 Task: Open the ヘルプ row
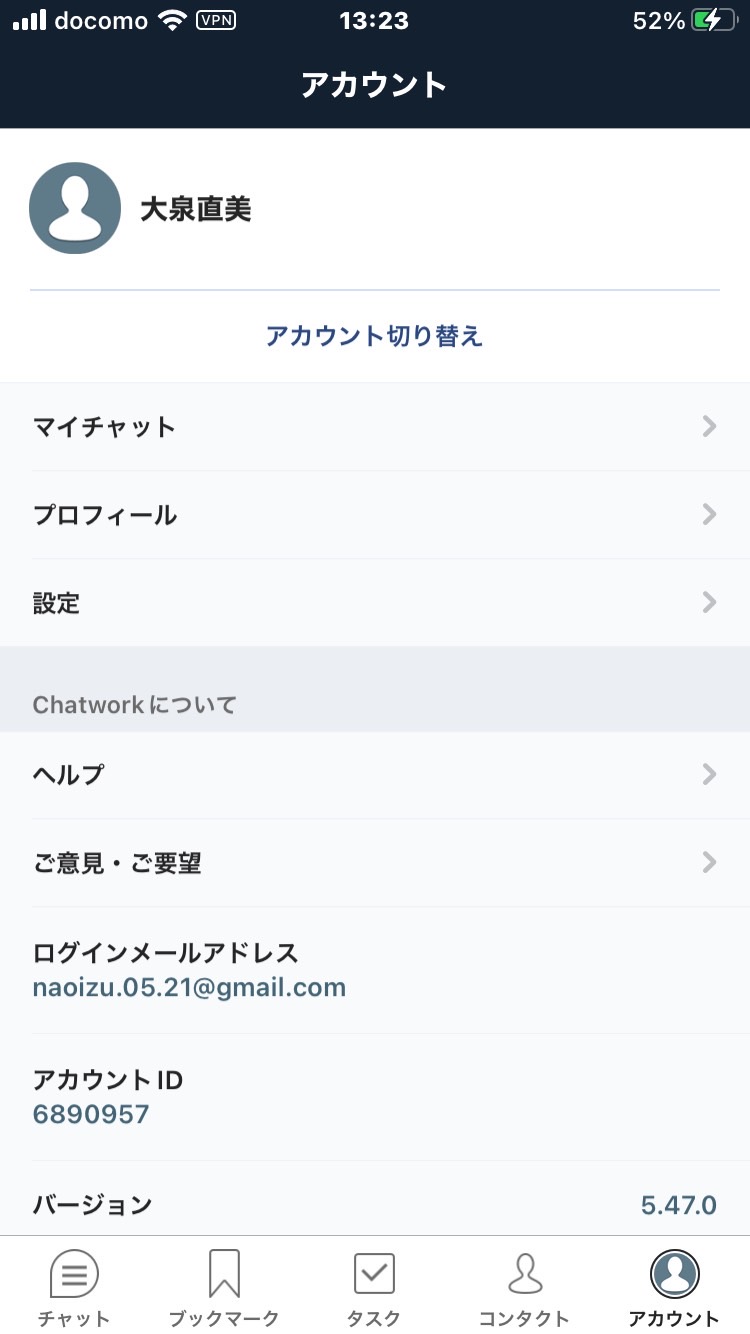[x=375, y=775]
